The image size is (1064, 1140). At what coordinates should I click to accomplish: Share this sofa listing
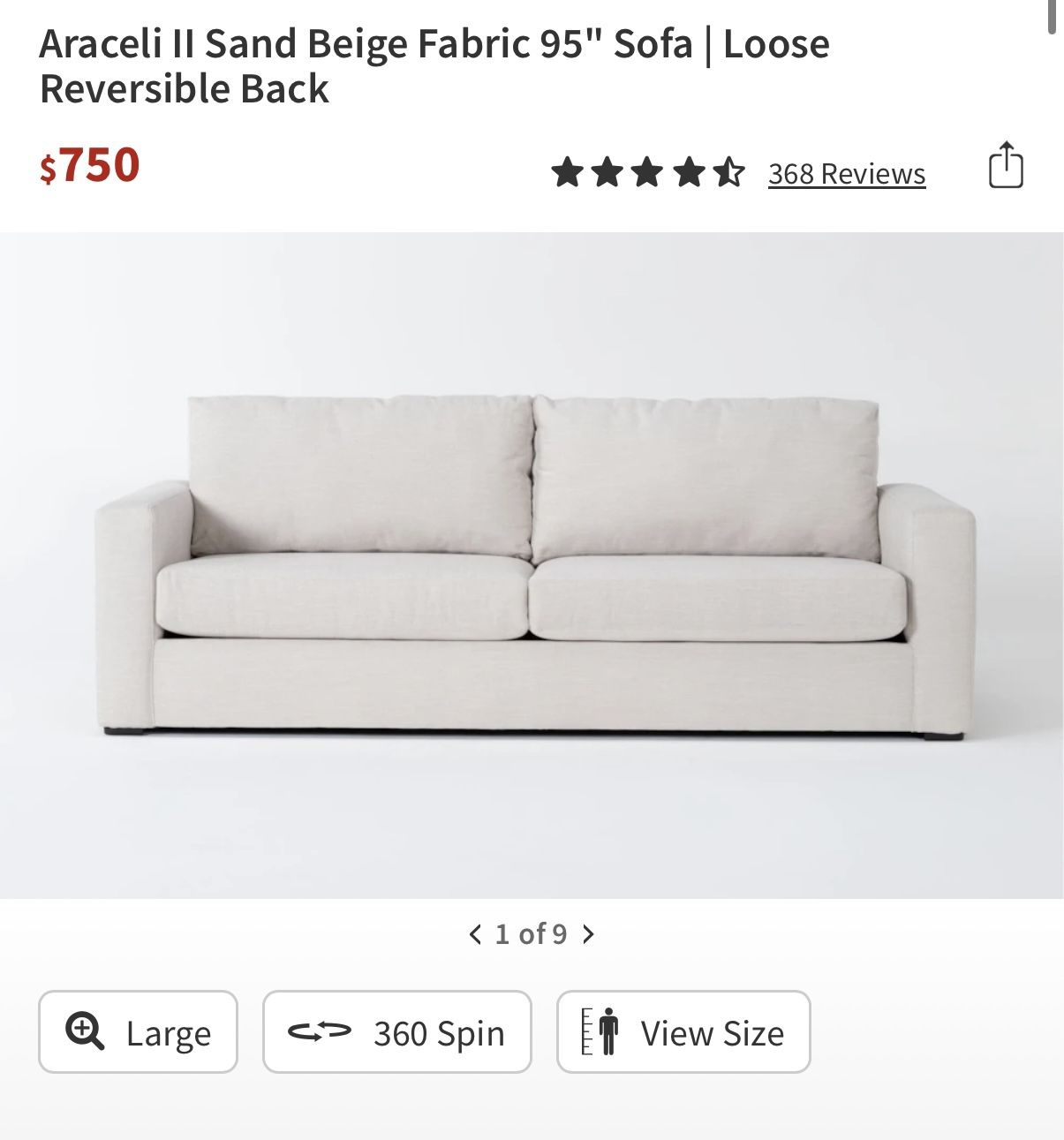pyautogui.click(x=1005, y=166)
